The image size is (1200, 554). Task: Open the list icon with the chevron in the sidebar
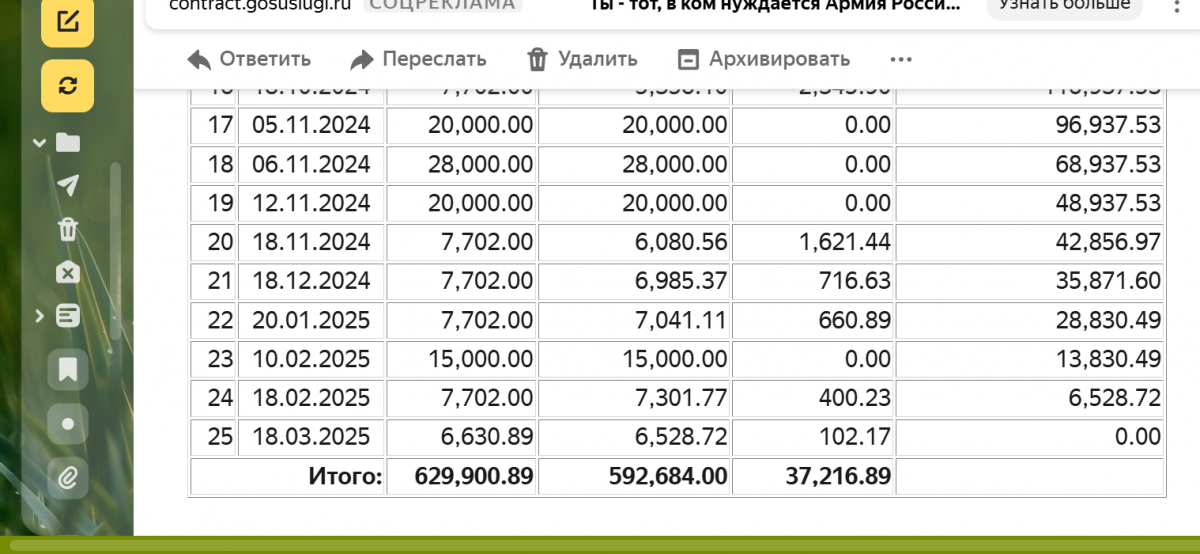(68, 316)
